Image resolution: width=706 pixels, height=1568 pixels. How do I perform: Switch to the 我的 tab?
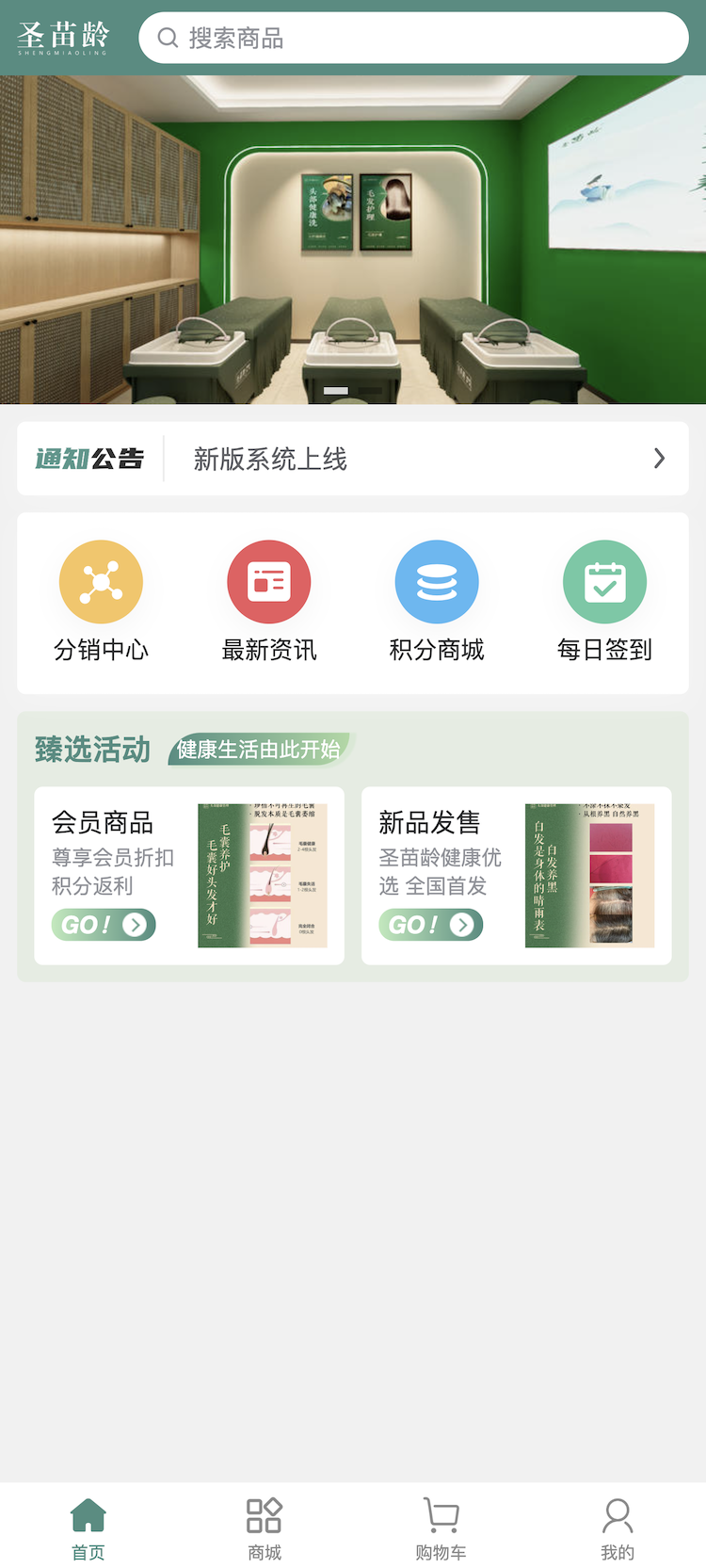[x=618, y=1528]
